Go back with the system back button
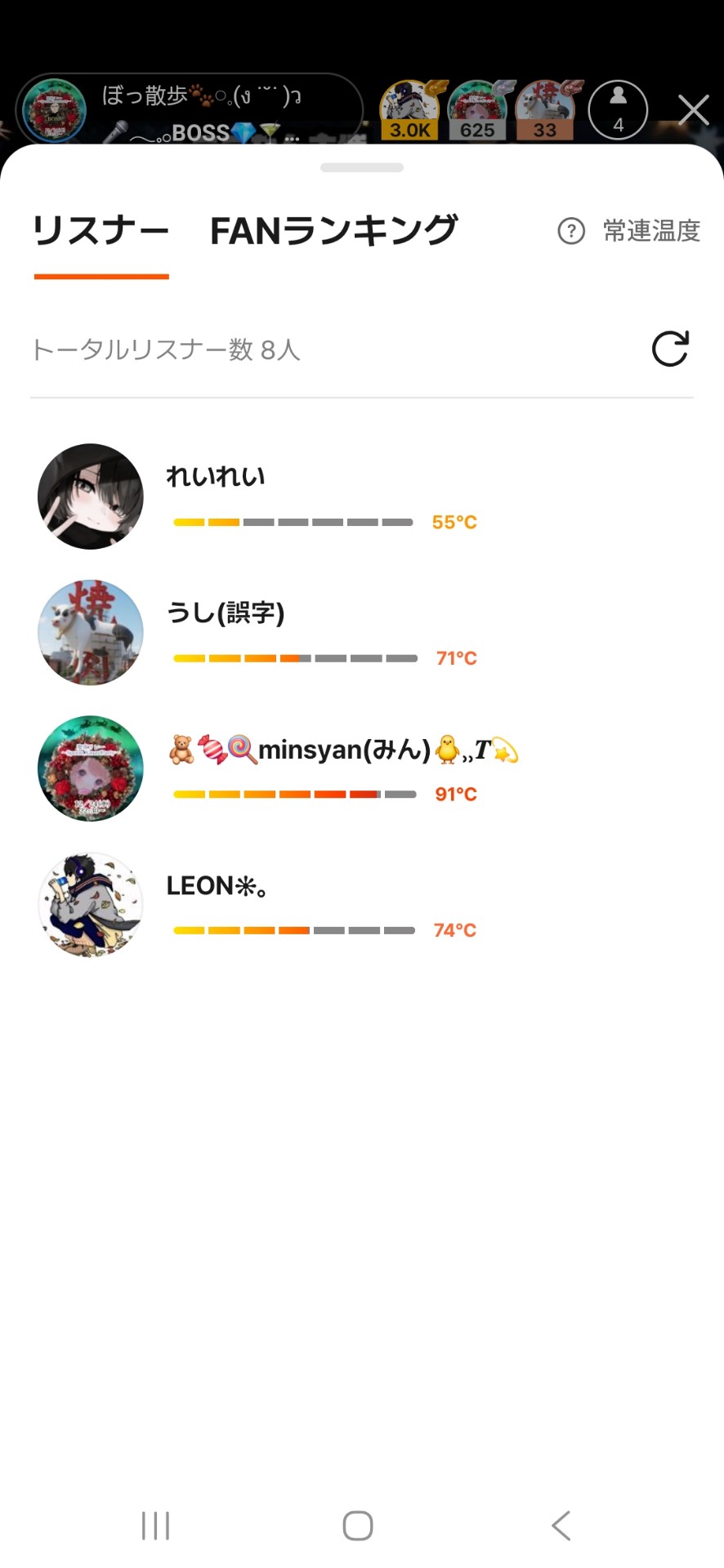 coord(561,1525)
